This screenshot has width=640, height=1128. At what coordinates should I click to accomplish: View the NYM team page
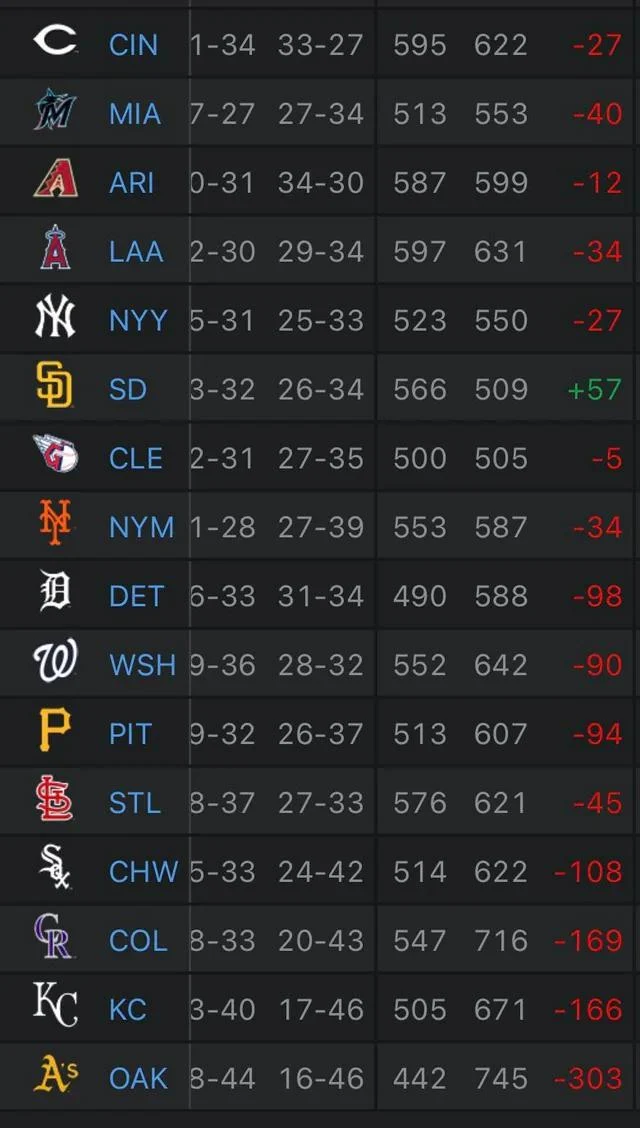[x=141, y=528]
